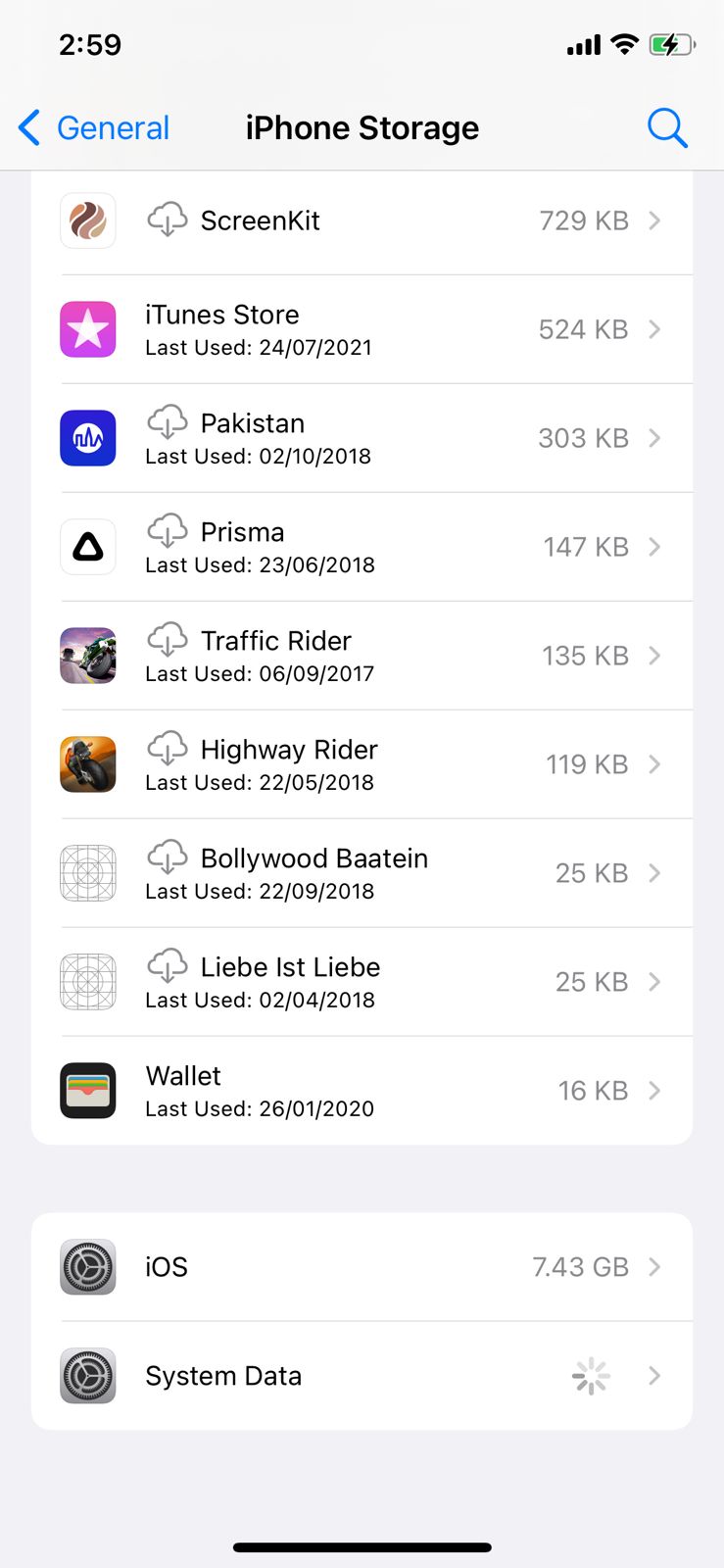Open the Liebe Ist Liebe storage entry

point(362,982)
